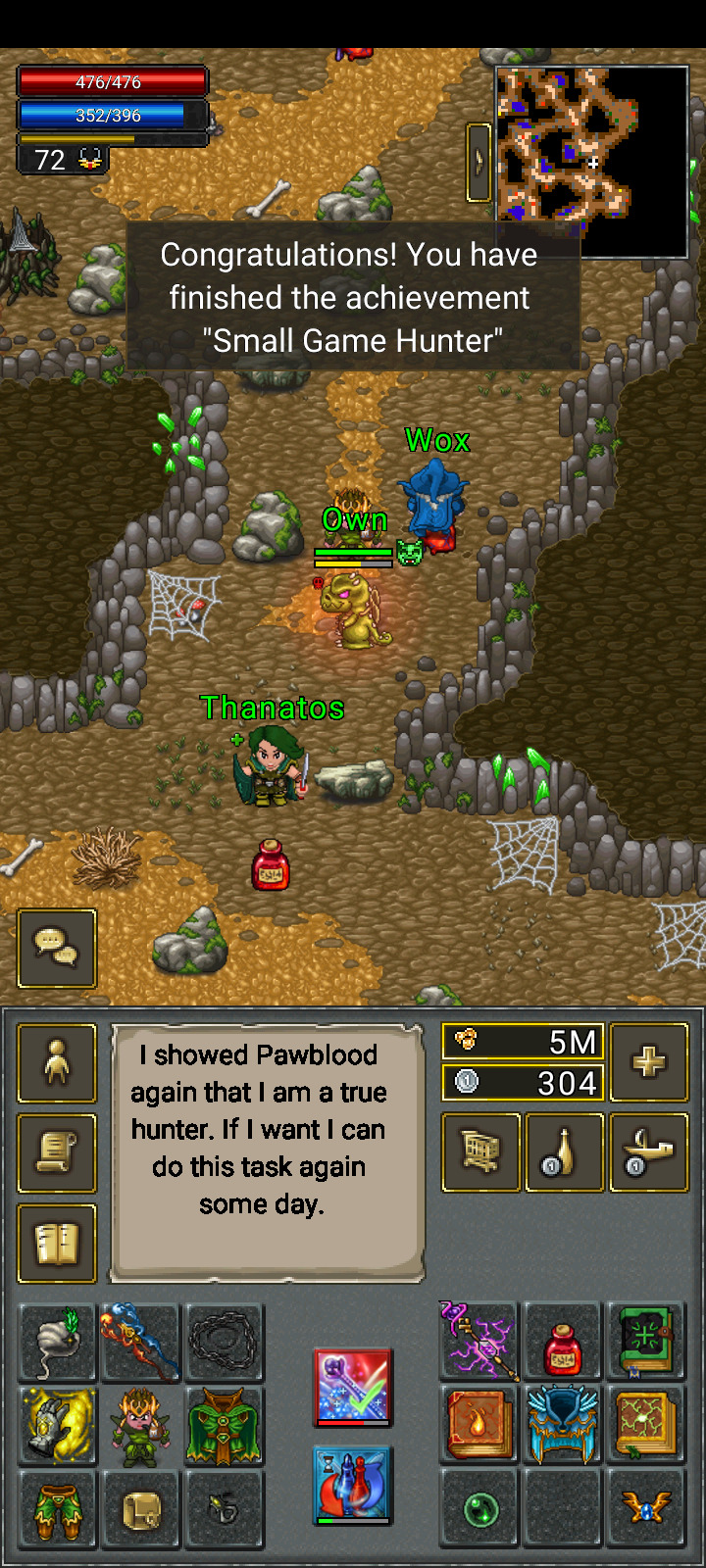Cast the purple lightning staff skill
Viewport: 706px width, 1568px height.
pyautogui.click(x=479, y=1342)
